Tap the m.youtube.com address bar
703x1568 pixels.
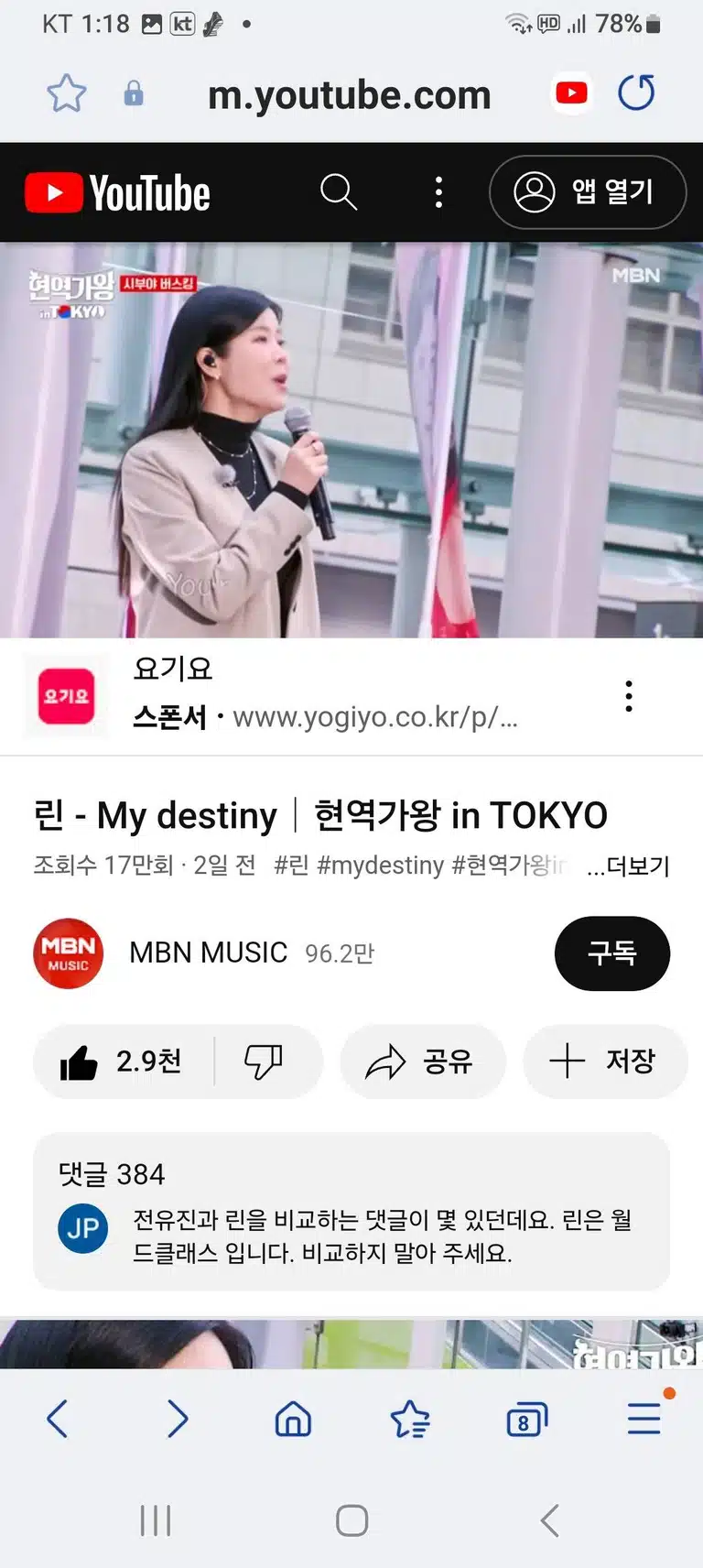[x=349, y=94]
